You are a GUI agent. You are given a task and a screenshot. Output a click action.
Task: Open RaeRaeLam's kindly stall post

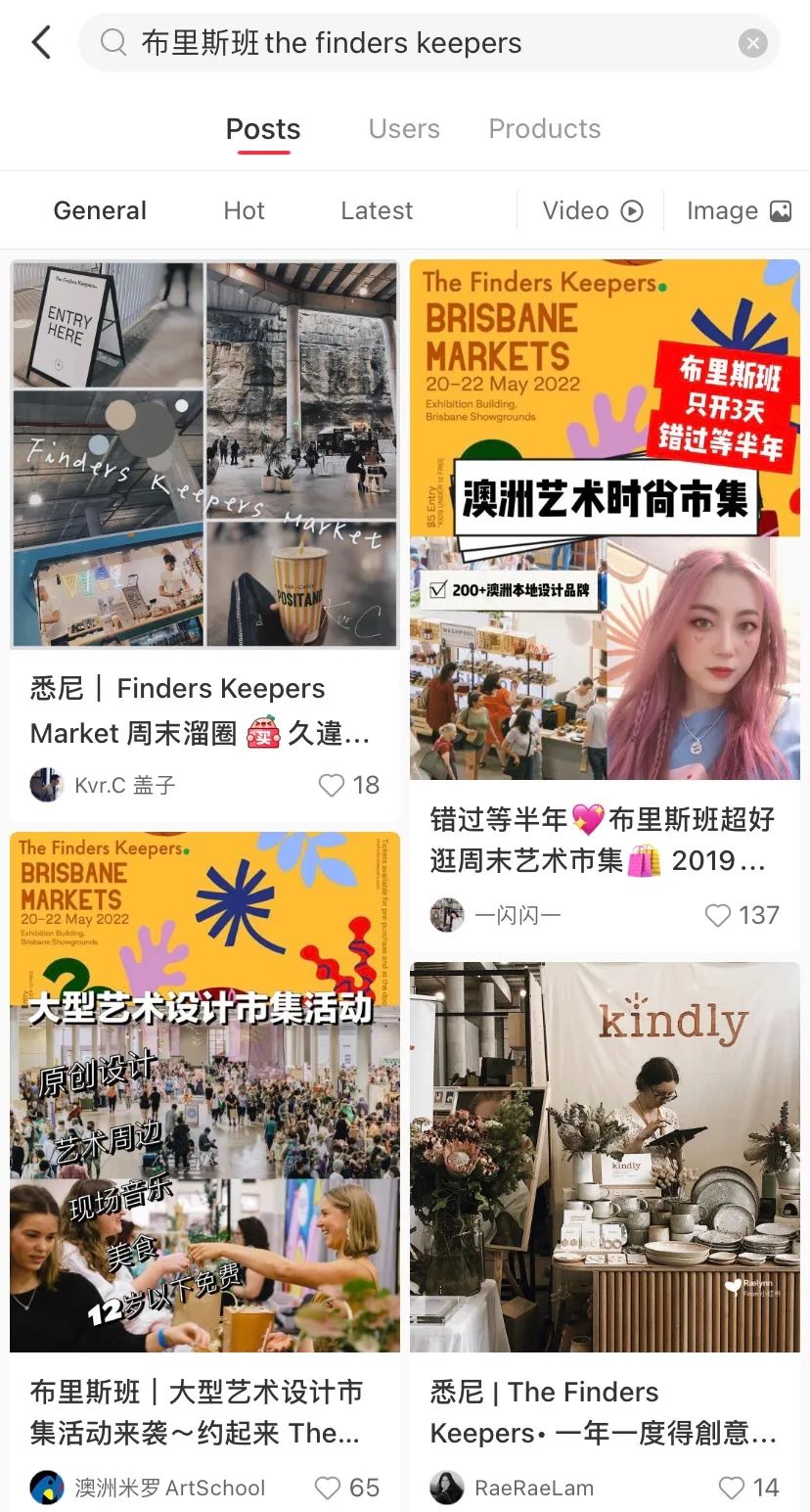(x=605, y=1157)
